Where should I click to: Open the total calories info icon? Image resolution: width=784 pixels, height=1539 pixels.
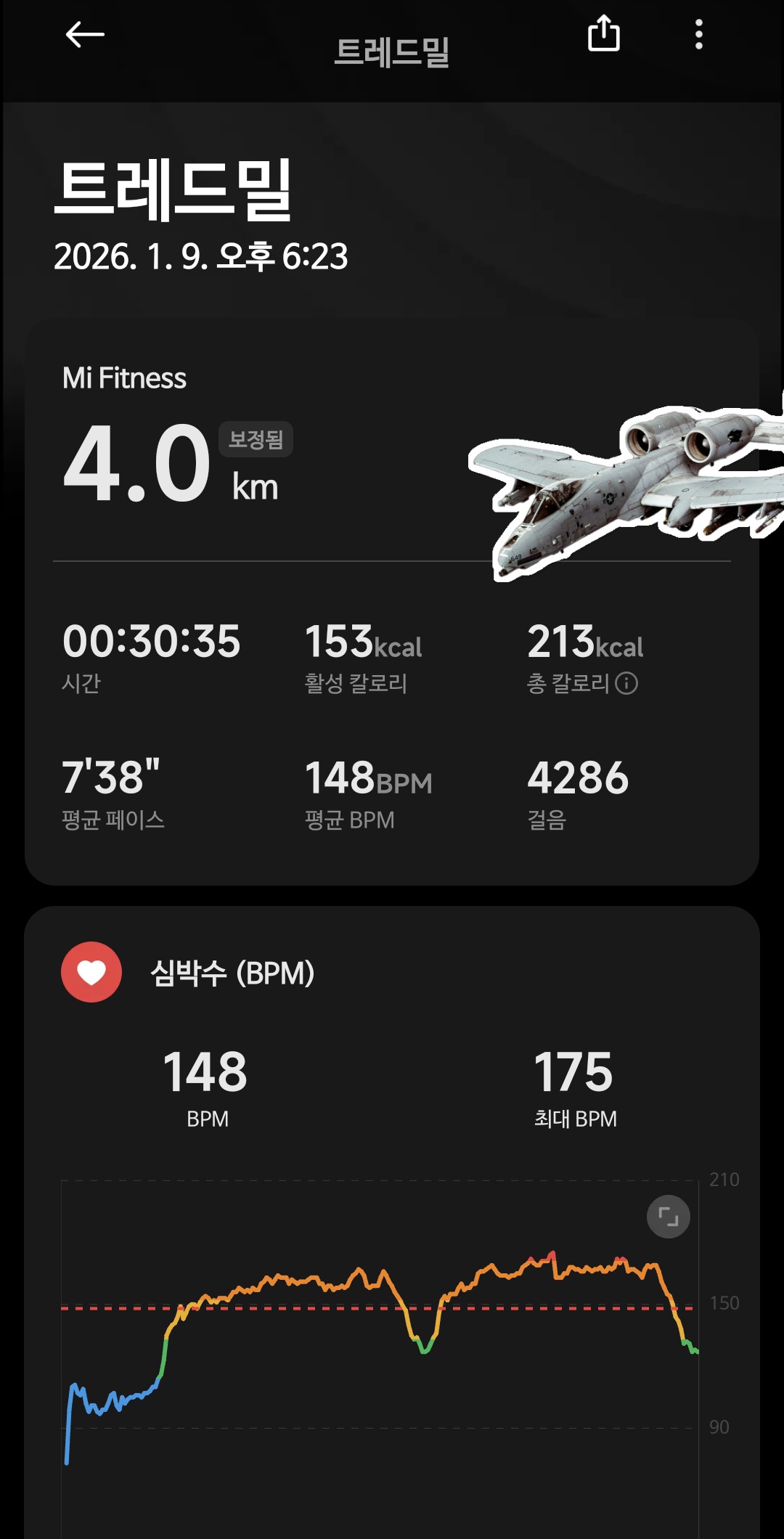[x=626, y=683]
